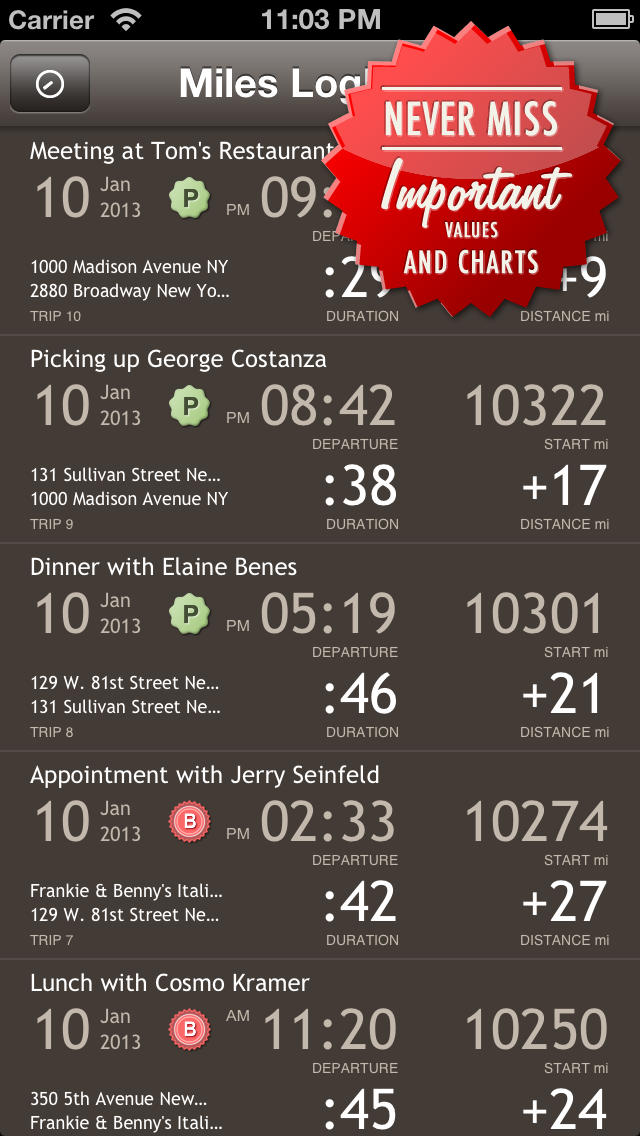The image size is (640, 1136).
Task: Select the Appointment with Jerry Seinfeld trip
Action: (x=320, y=855)
